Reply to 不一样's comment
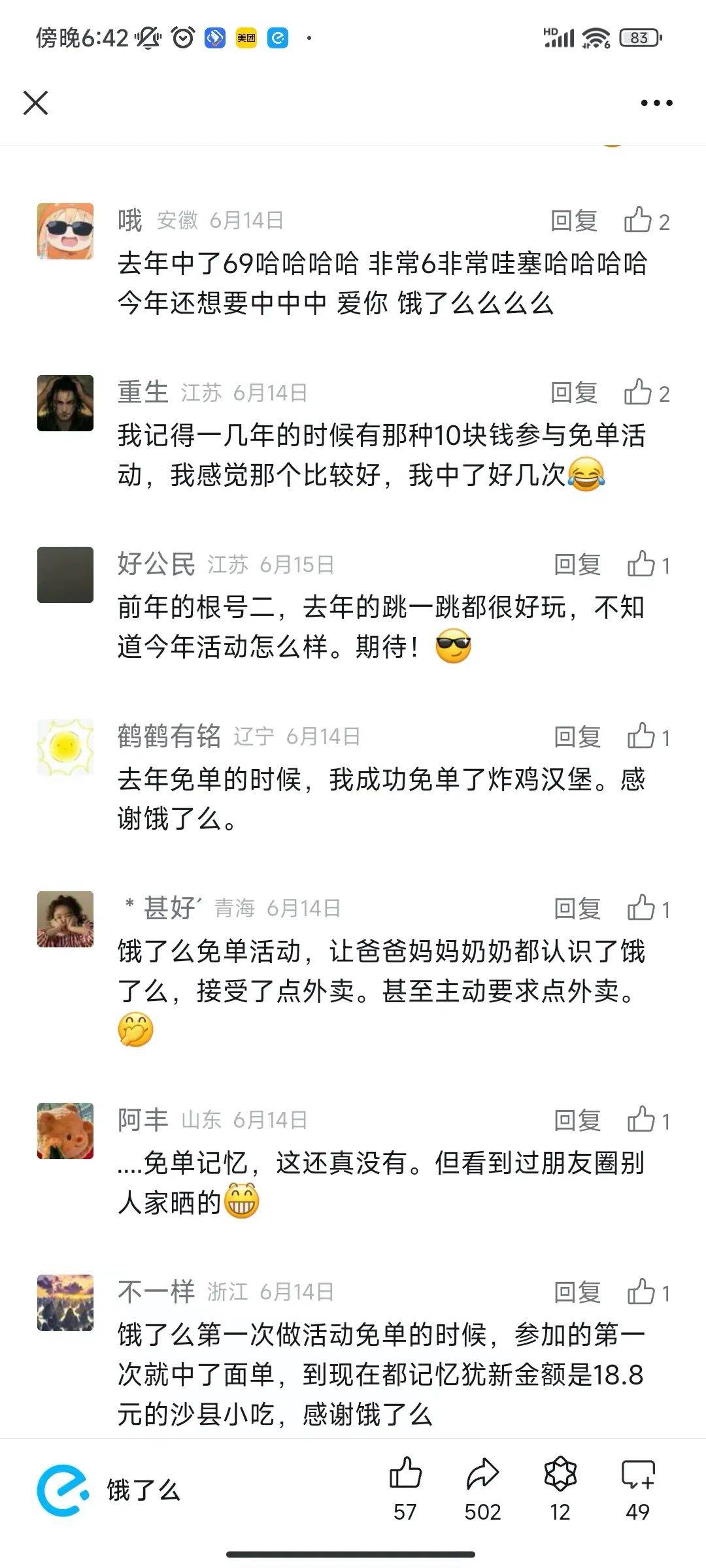 [577, 1292]
